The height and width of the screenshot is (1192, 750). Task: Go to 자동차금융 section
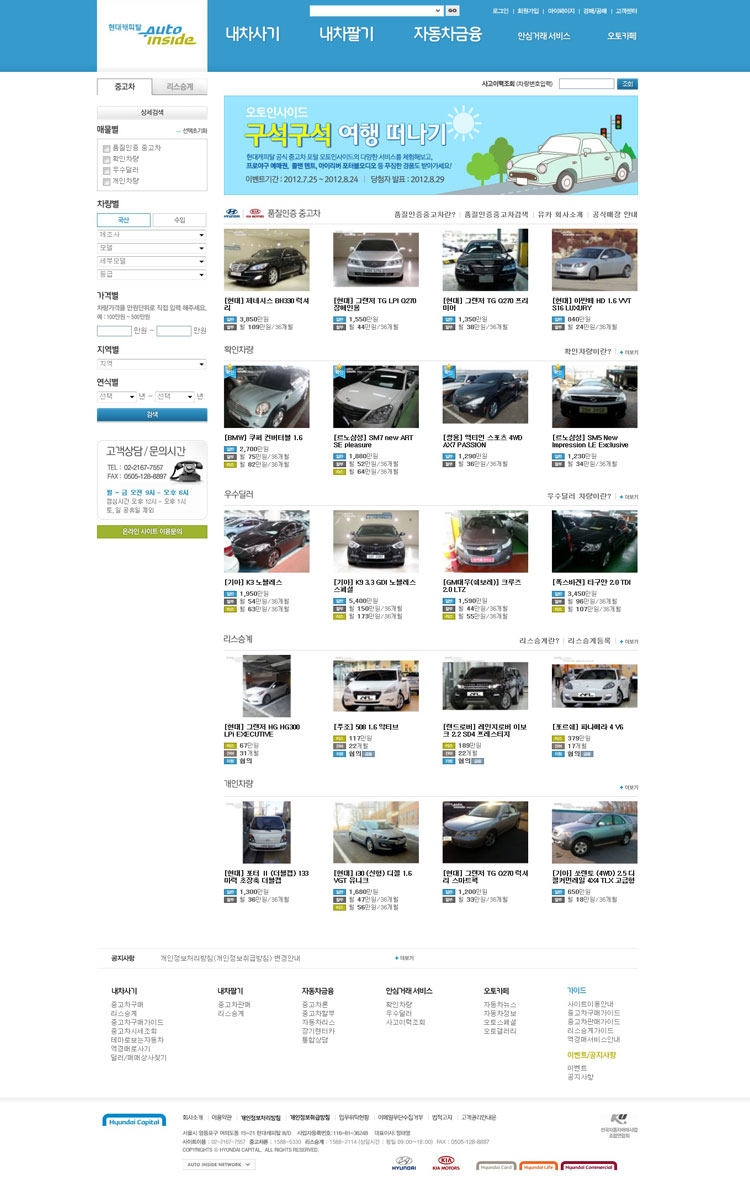coord(447,34)
